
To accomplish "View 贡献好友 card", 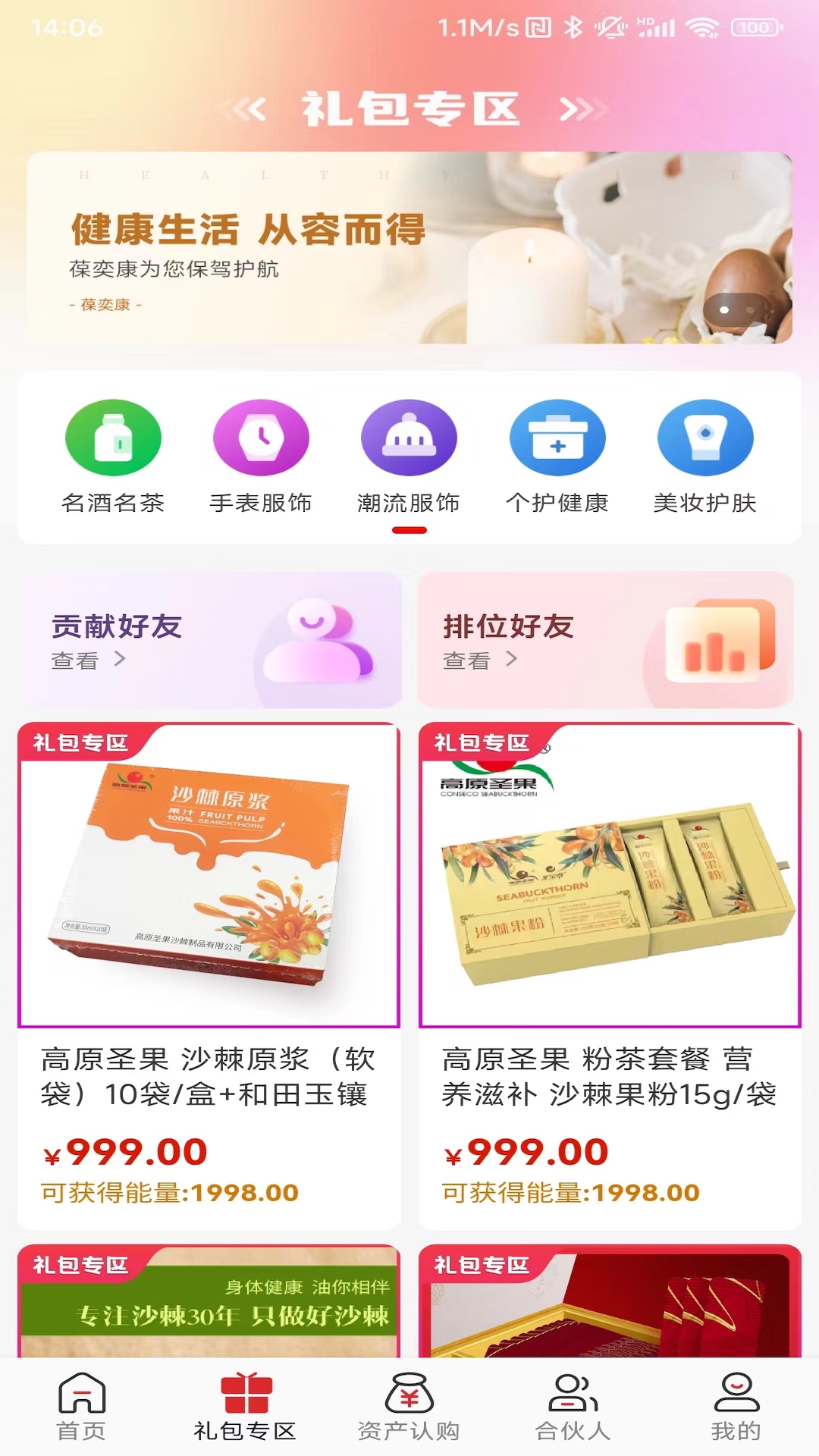I will (212, 641).
